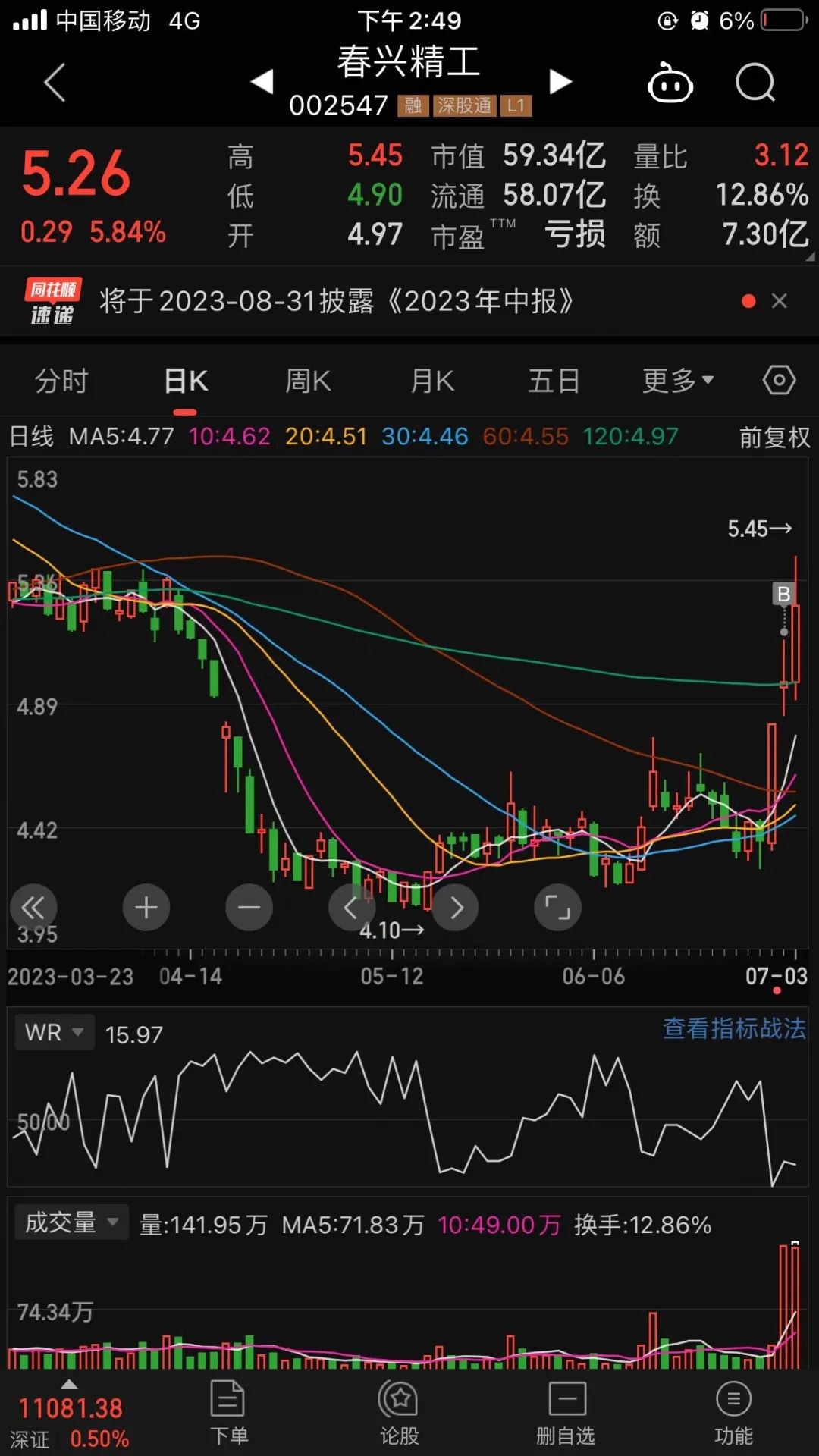Open the robot assistant icon
The height and width of the screenshot is (1456, 819).
(670, 82)
